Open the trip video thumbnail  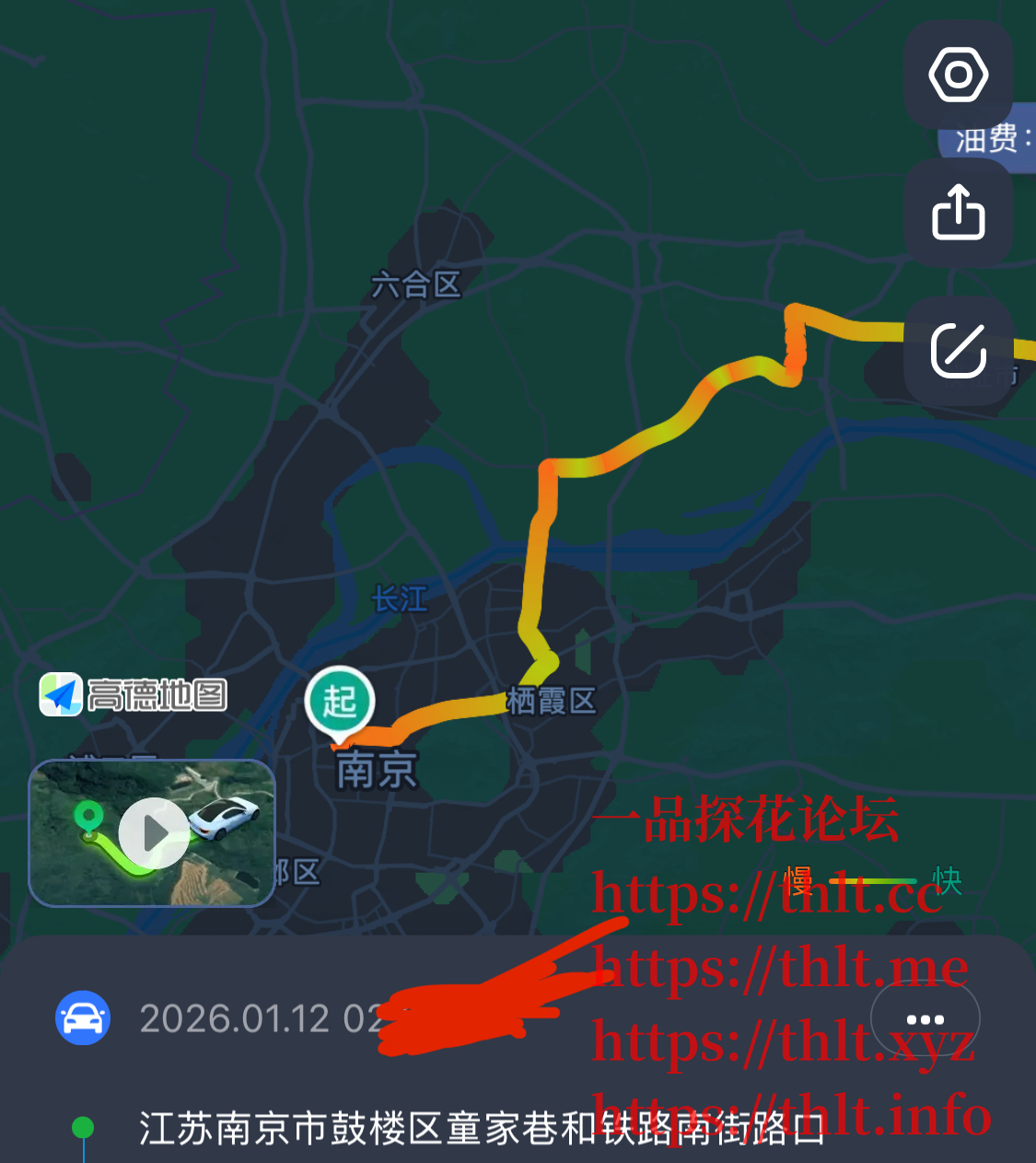click(x=151, y=833)
